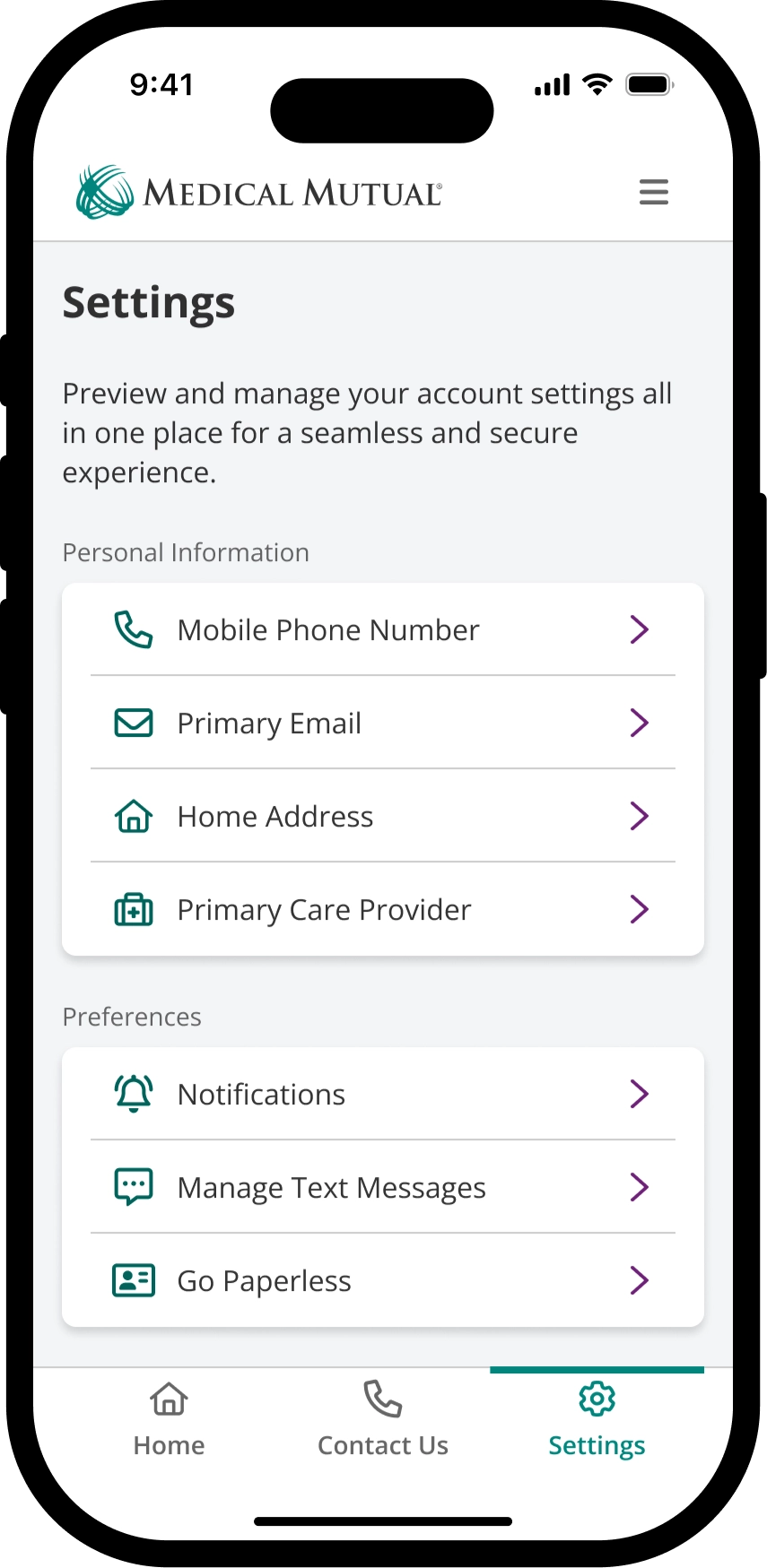Screen dimensions: 767x1568
Task: Open the hamburger menu
Action: click(653, 192)
